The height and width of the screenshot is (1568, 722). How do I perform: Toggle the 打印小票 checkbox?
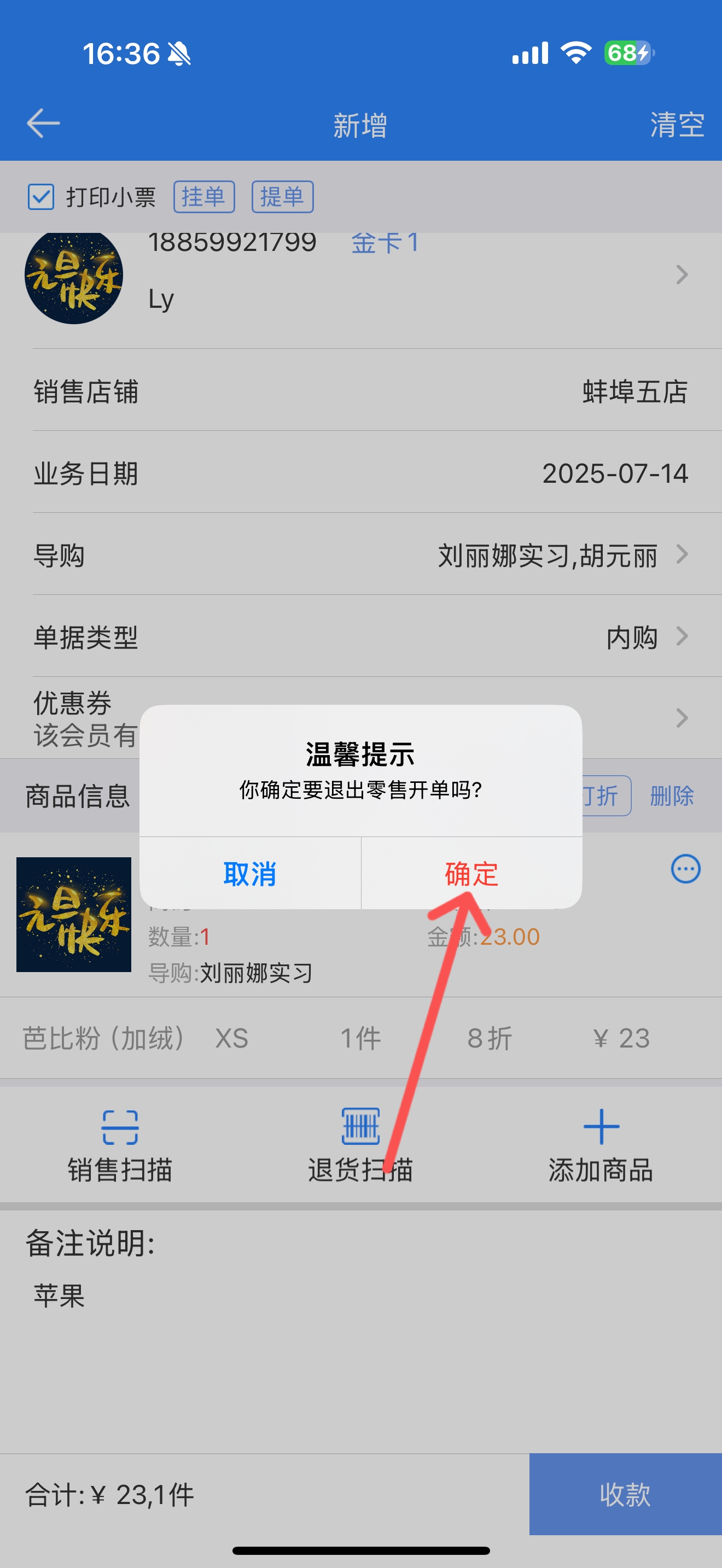pos(42,197)
